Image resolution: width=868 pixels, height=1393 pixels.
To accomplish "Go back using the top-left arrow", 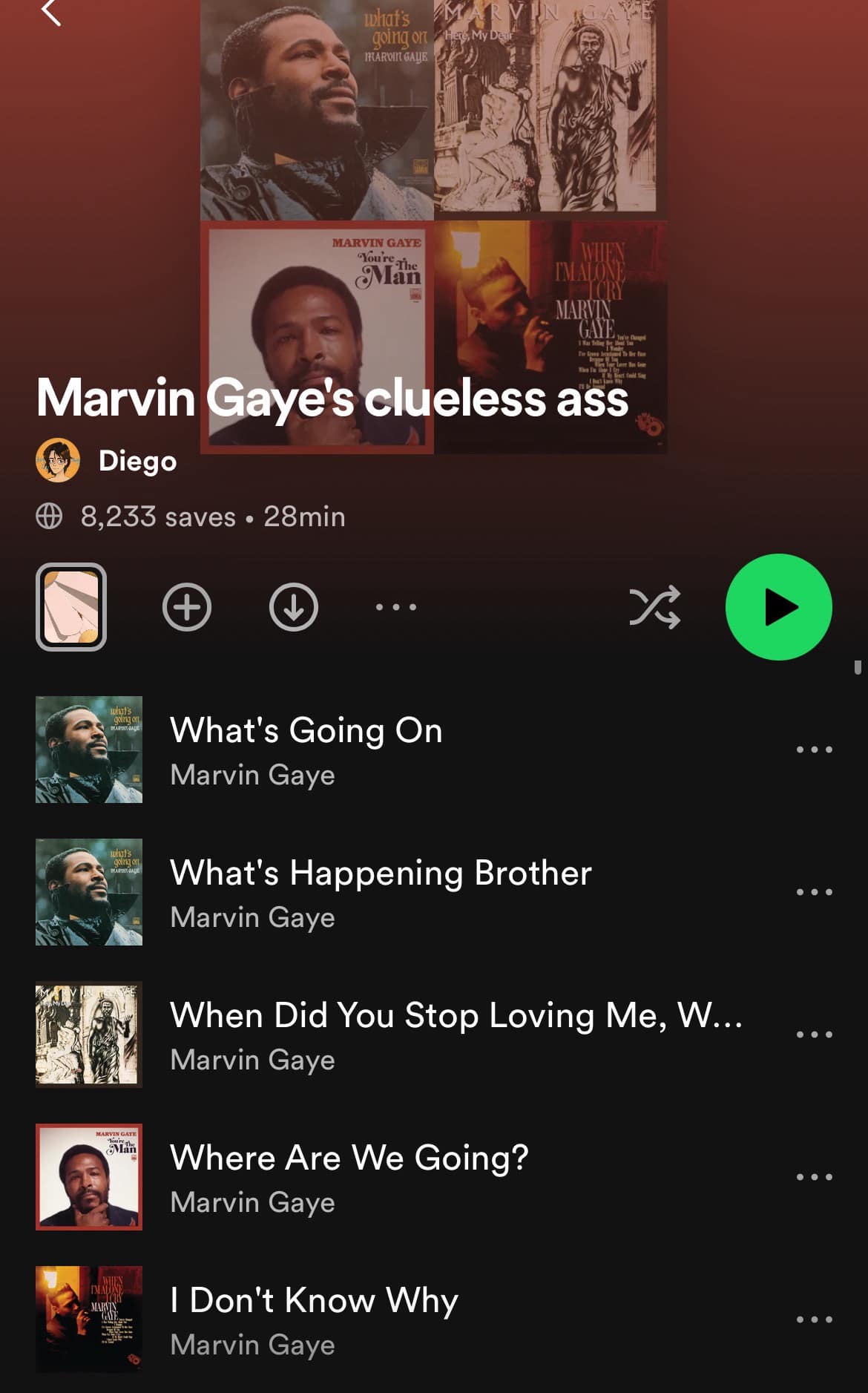I will point(50,12).
